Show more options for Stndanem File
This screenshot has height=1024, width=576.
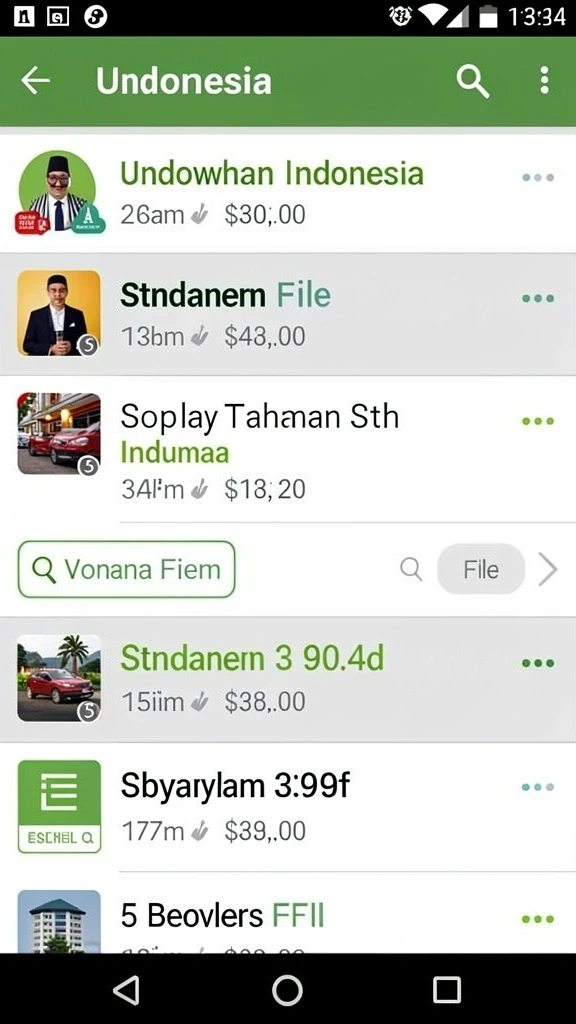pyautogui.click(x=538, y=298)
